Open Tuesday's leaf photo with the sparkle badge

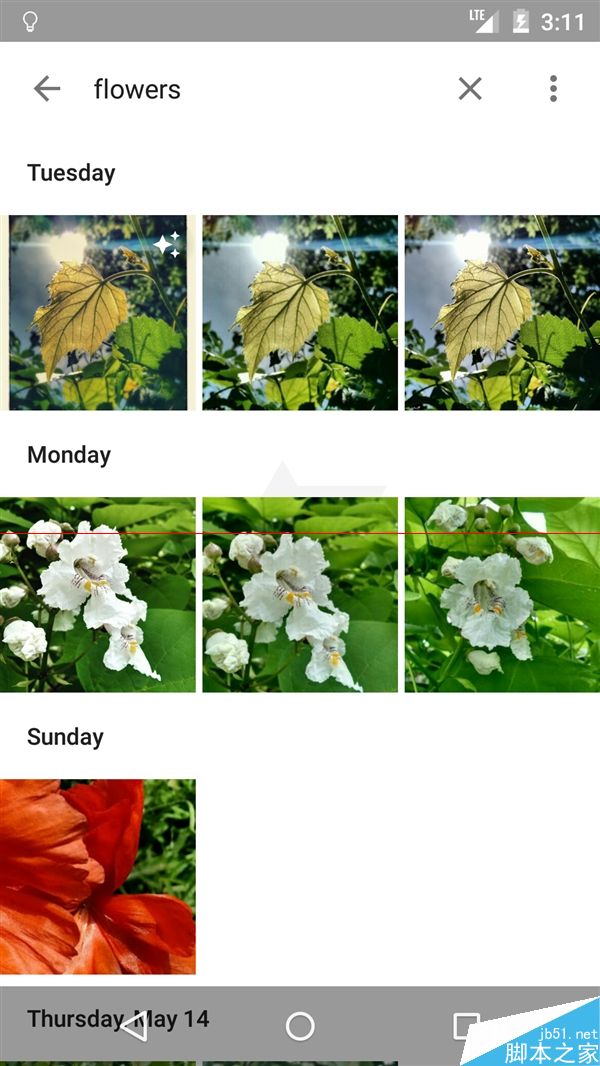[x=98, y=312]
